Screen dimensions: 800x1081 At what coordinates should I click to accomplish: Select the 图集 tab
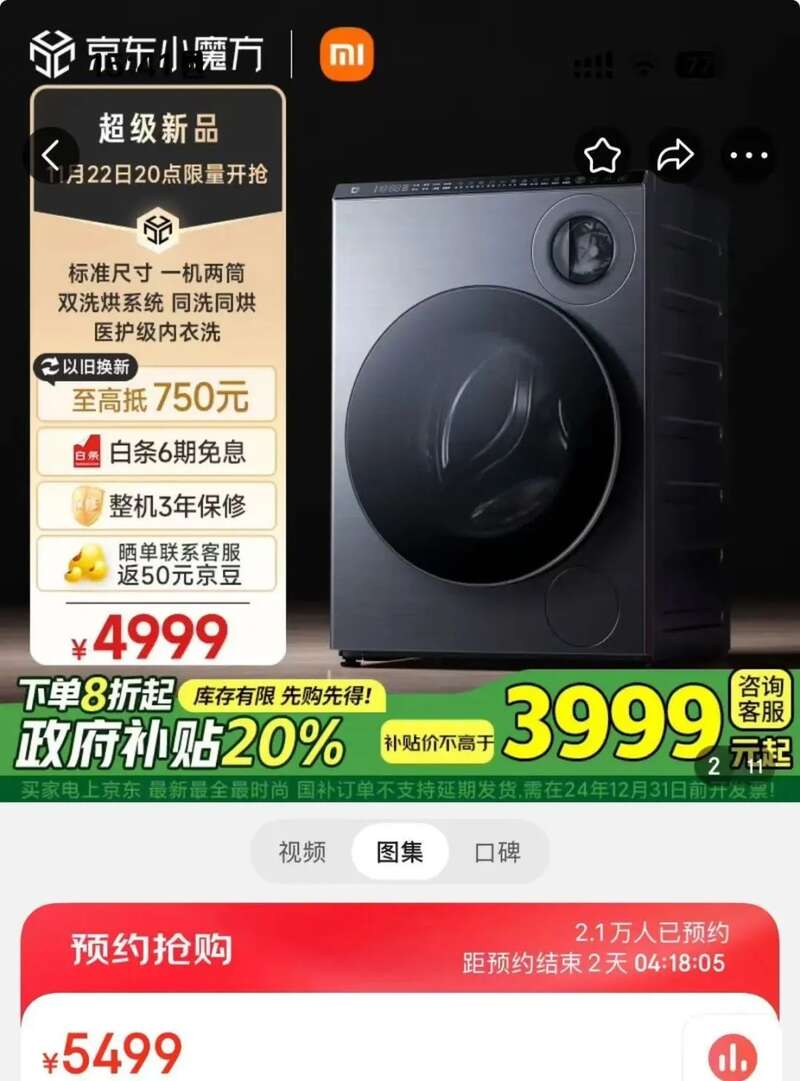[400, 852]
